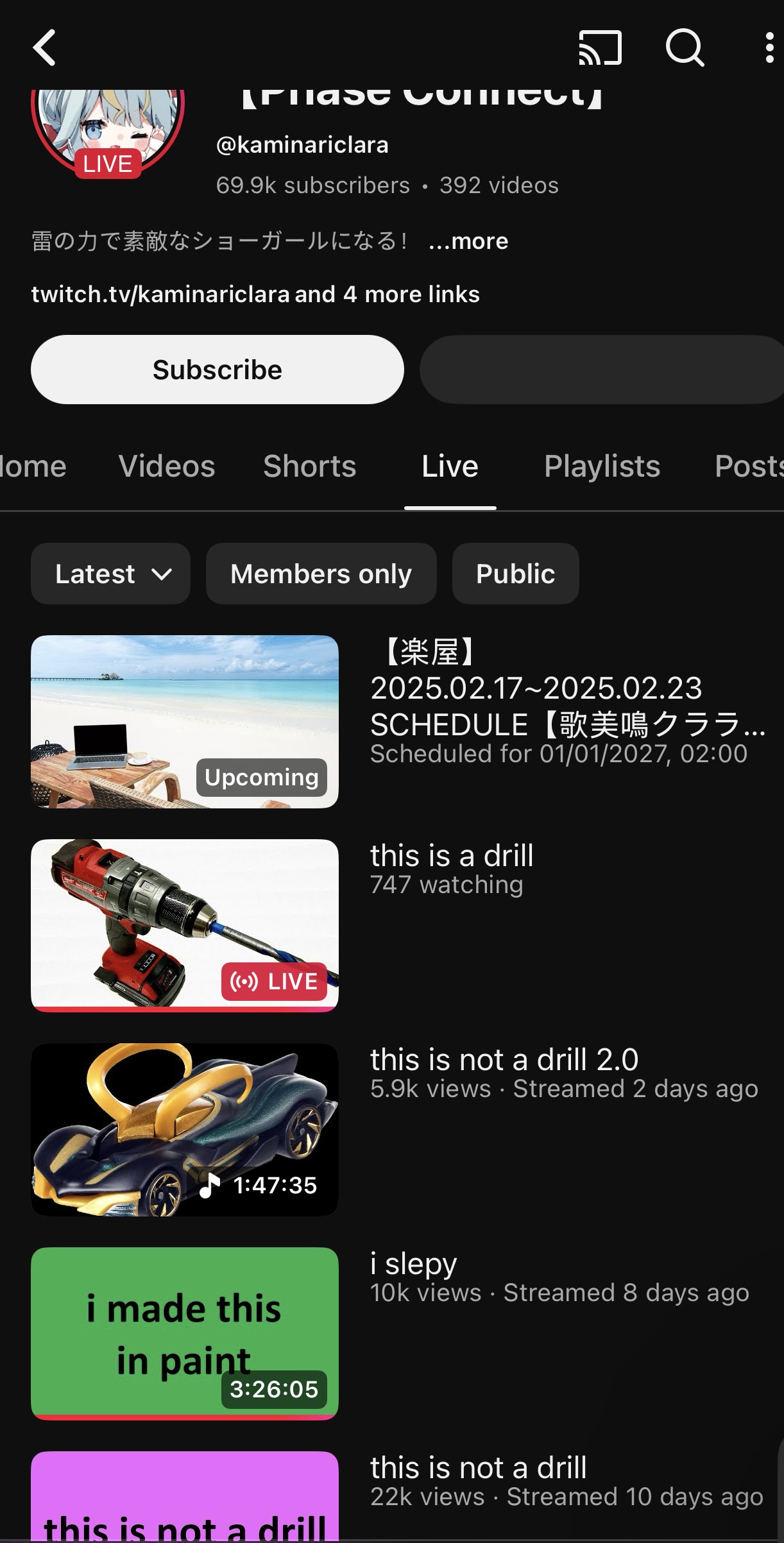The width and height of the screenshot is (784, 1543).
Task: Open 'this is not a drill' streamed 10 days ago
Action: click(185, 1498)
